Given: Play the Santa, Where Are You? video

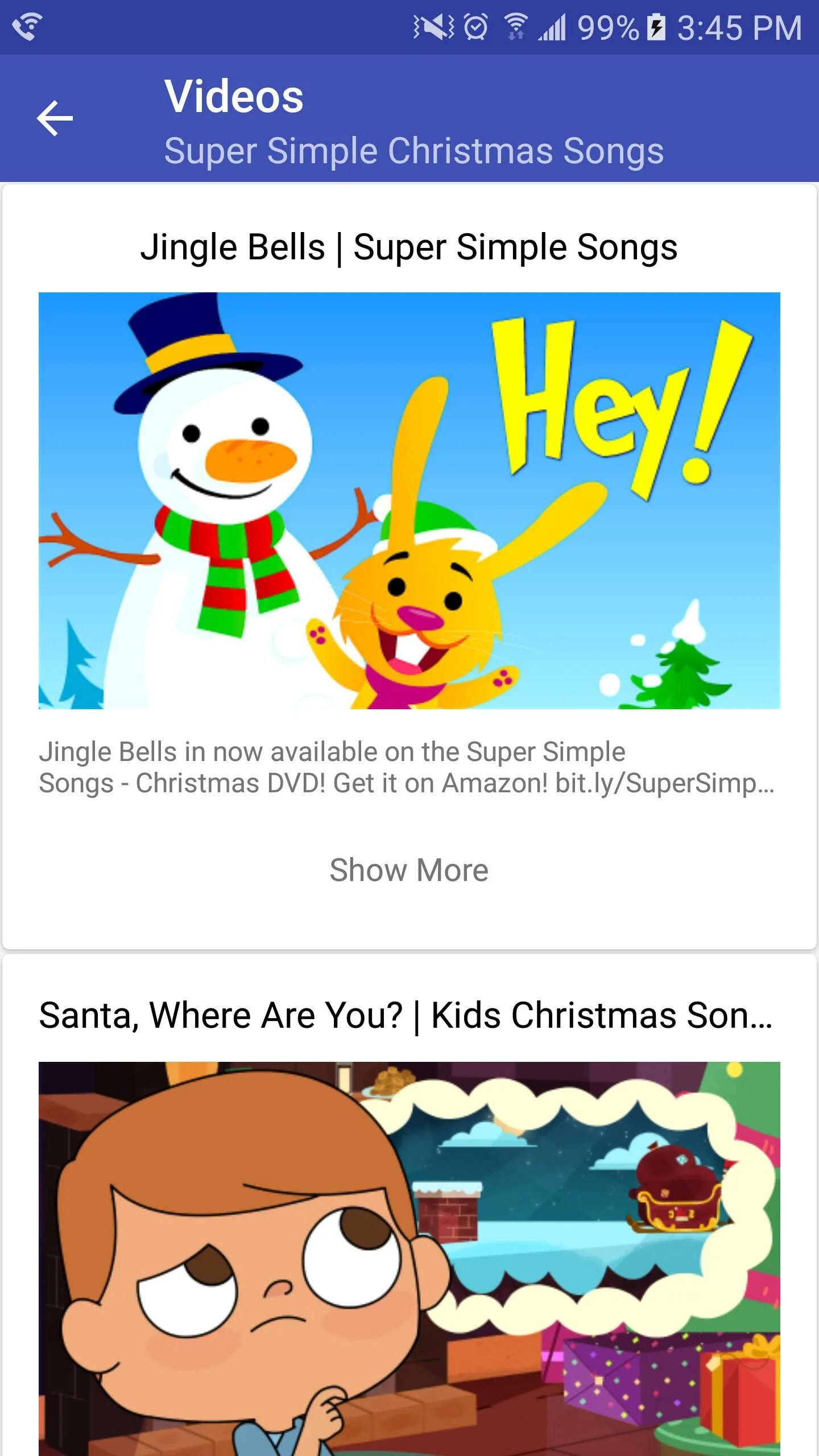Looking at the screenshot, I should pyautogui.click(x=409, y=1257).
